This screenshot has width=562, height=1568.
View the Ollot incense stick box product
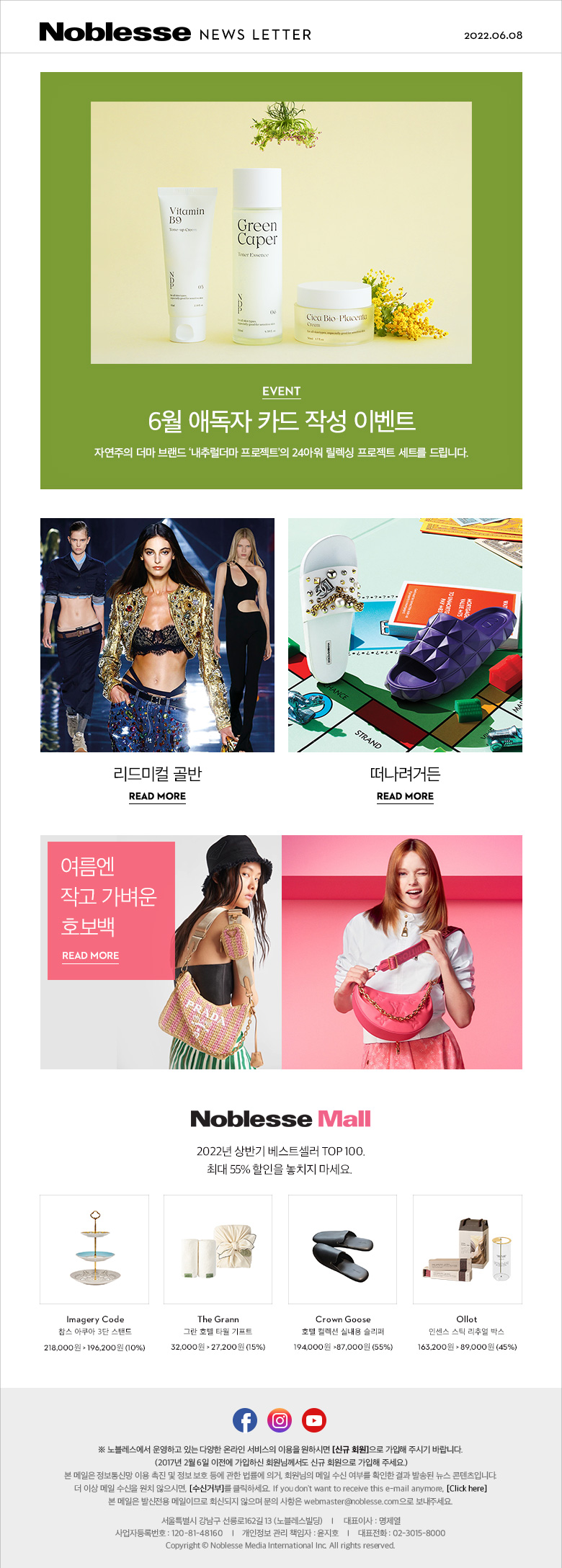[467, 1249]
